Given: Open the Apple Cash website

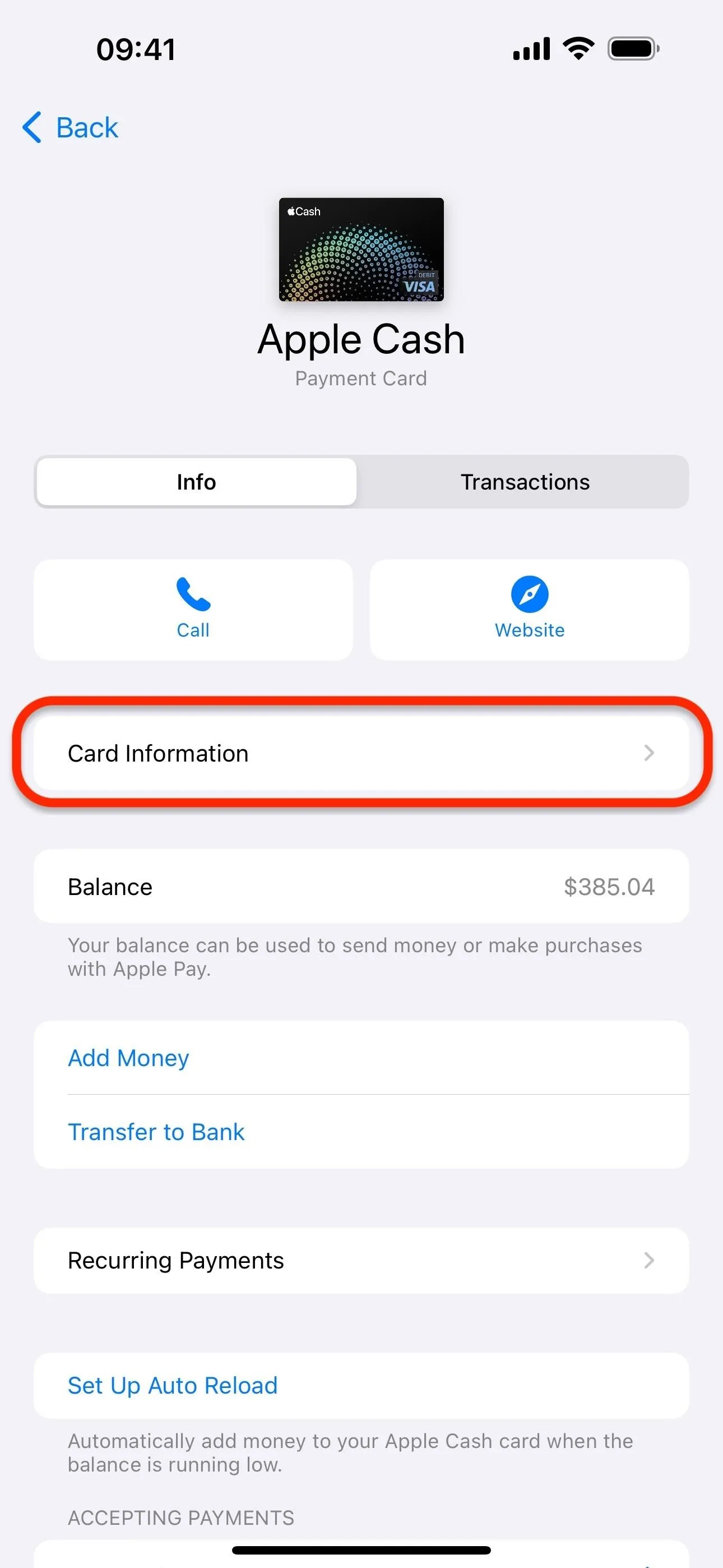Looking at the screenshot, I should 530,609.
